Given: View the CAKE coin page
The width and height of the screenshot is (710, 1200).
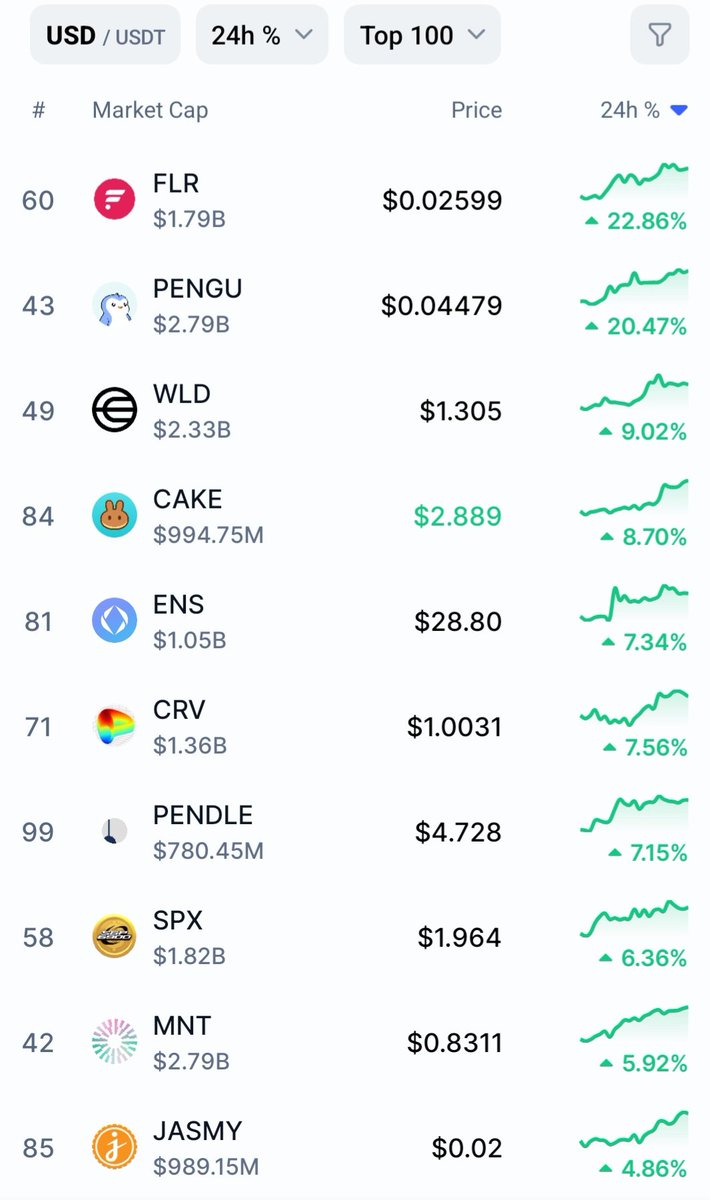Looking at the screenshot, I should point(355,516).
